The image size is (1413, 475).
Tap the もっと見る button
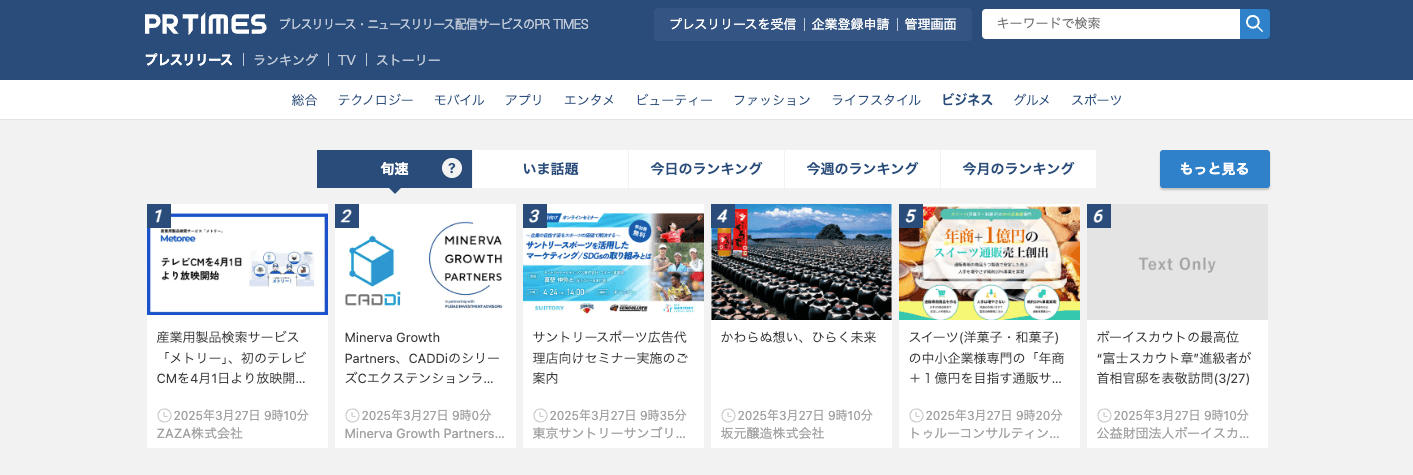pyautogui.click(x=1214, y=169)
